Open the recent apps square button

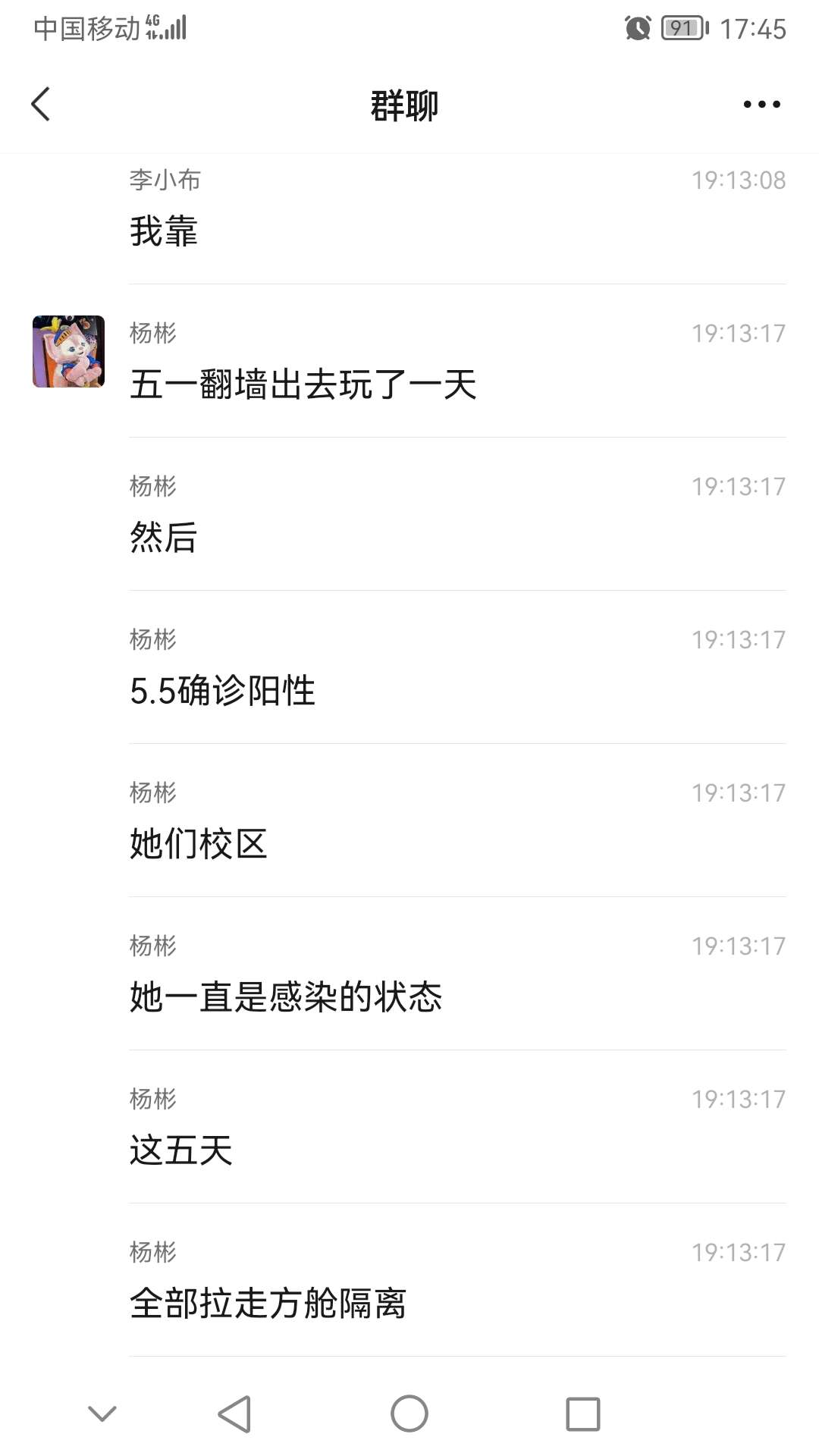(582, 1414)
